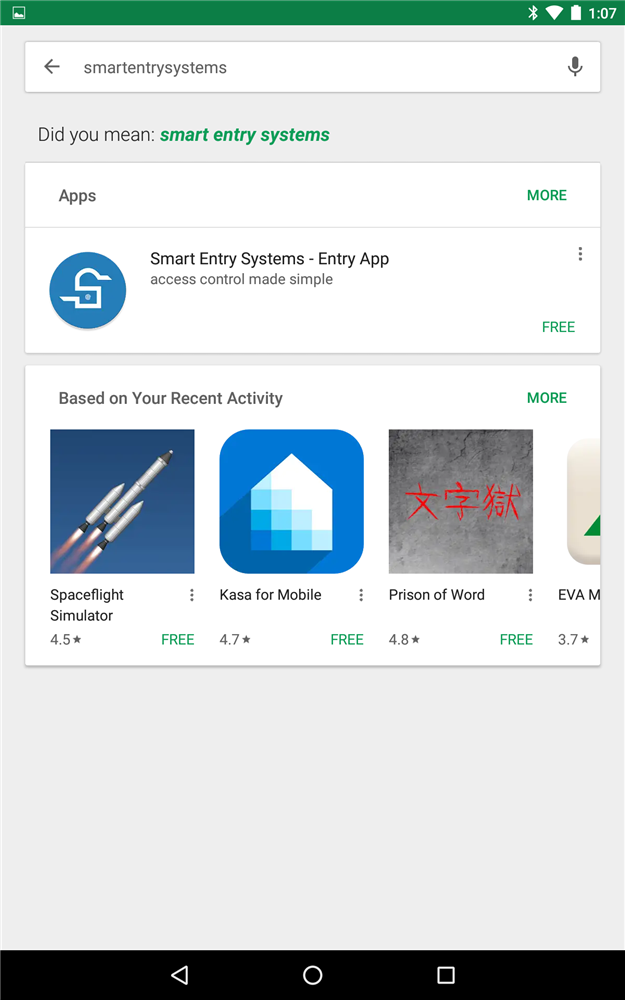The image size is (625, 1000).
Task: Open options menu for Spaceflight Simulator
Action: (191, 595)
